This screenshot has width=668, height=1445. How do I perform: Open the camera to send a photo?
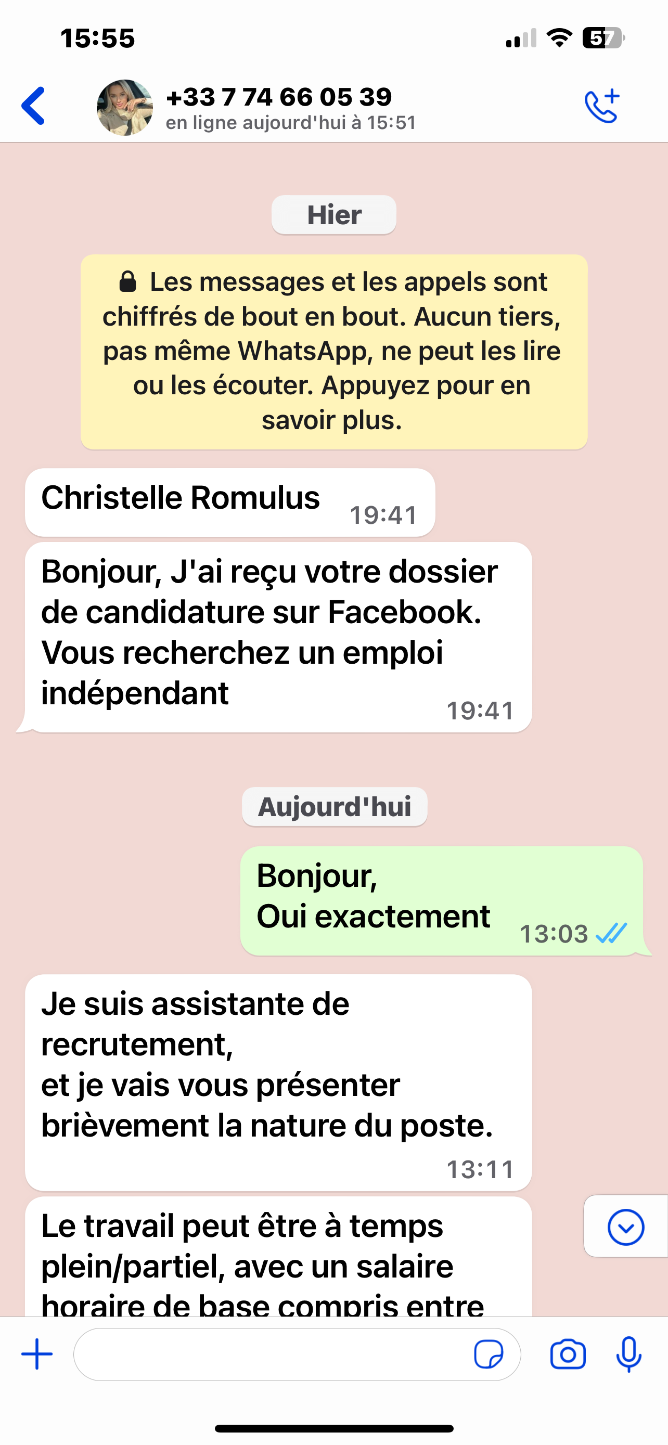[568, 1355]
